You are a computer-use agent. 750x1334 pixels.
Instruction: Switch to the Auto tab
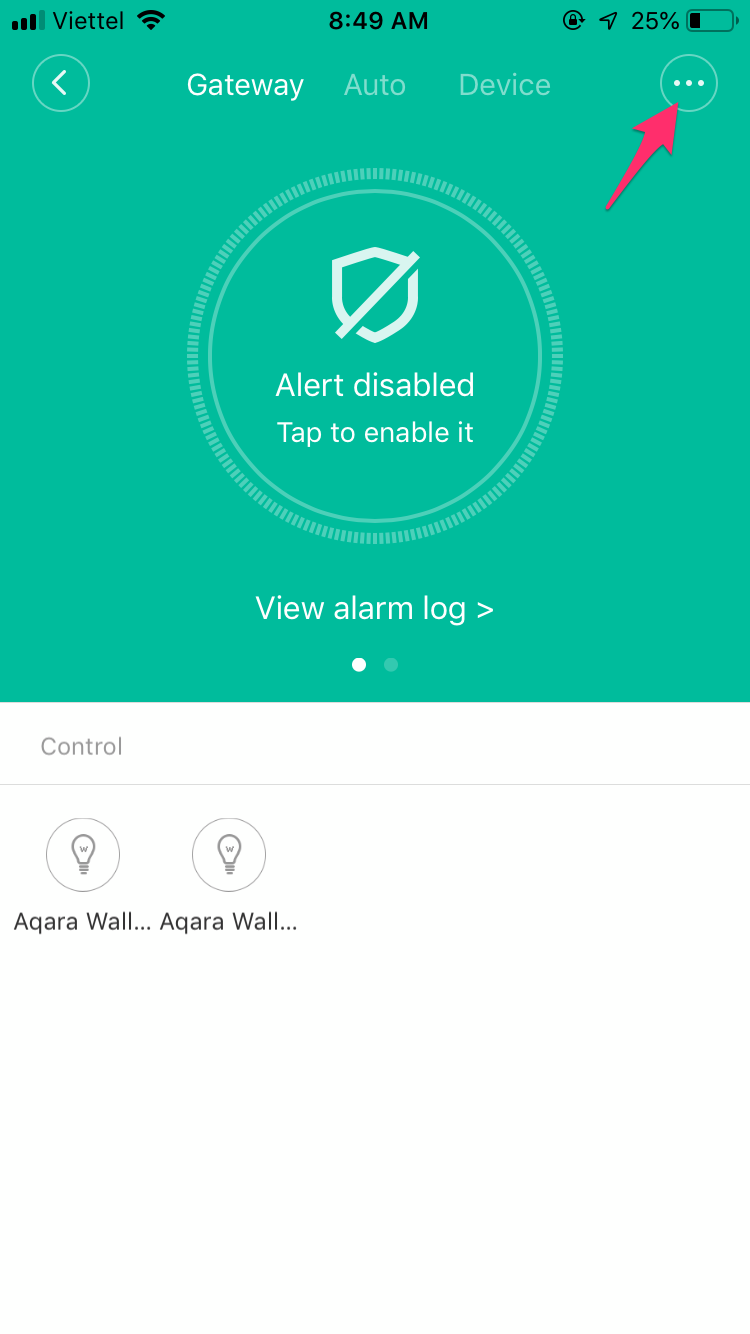(375, 85)
